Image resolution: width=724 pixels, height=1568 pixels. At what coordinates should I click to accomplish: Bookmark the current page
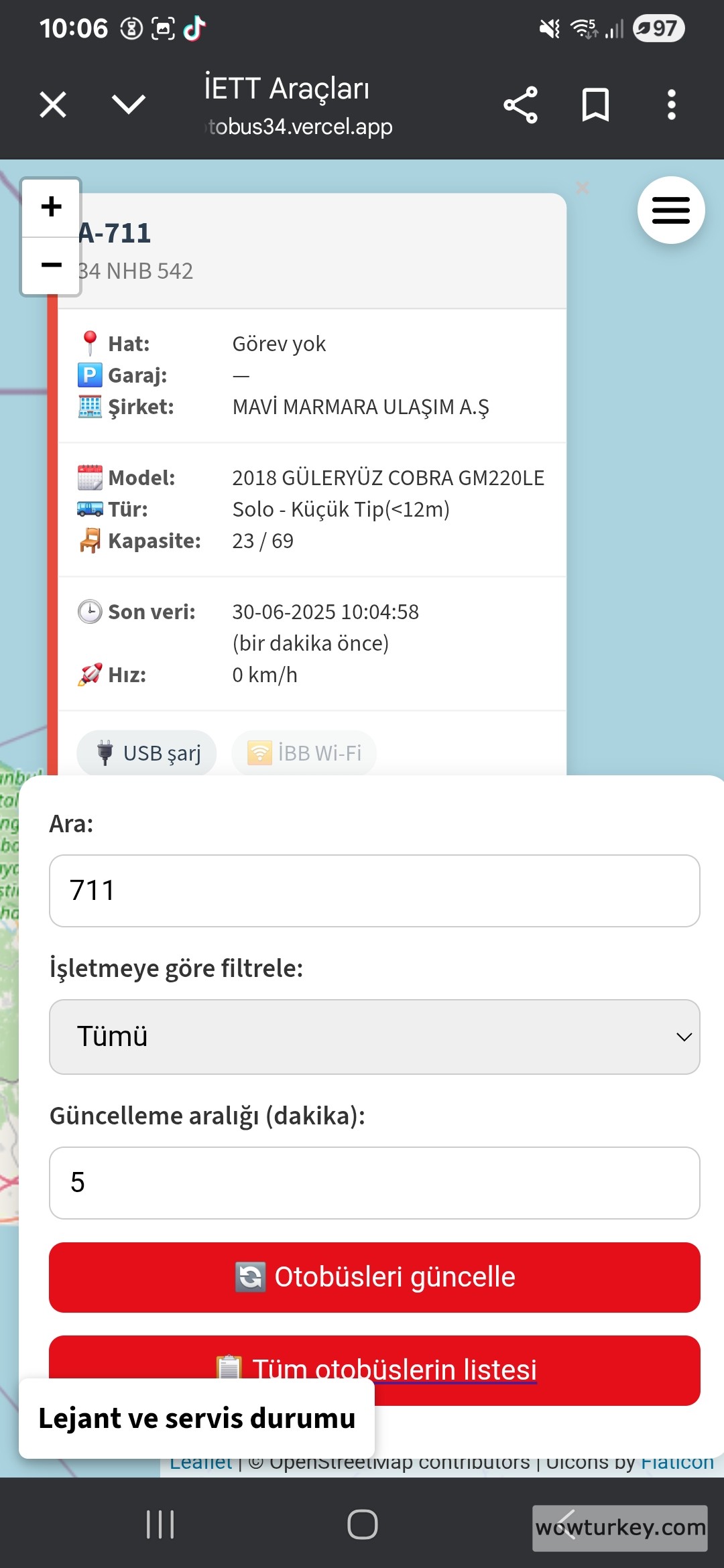(595, 105)
